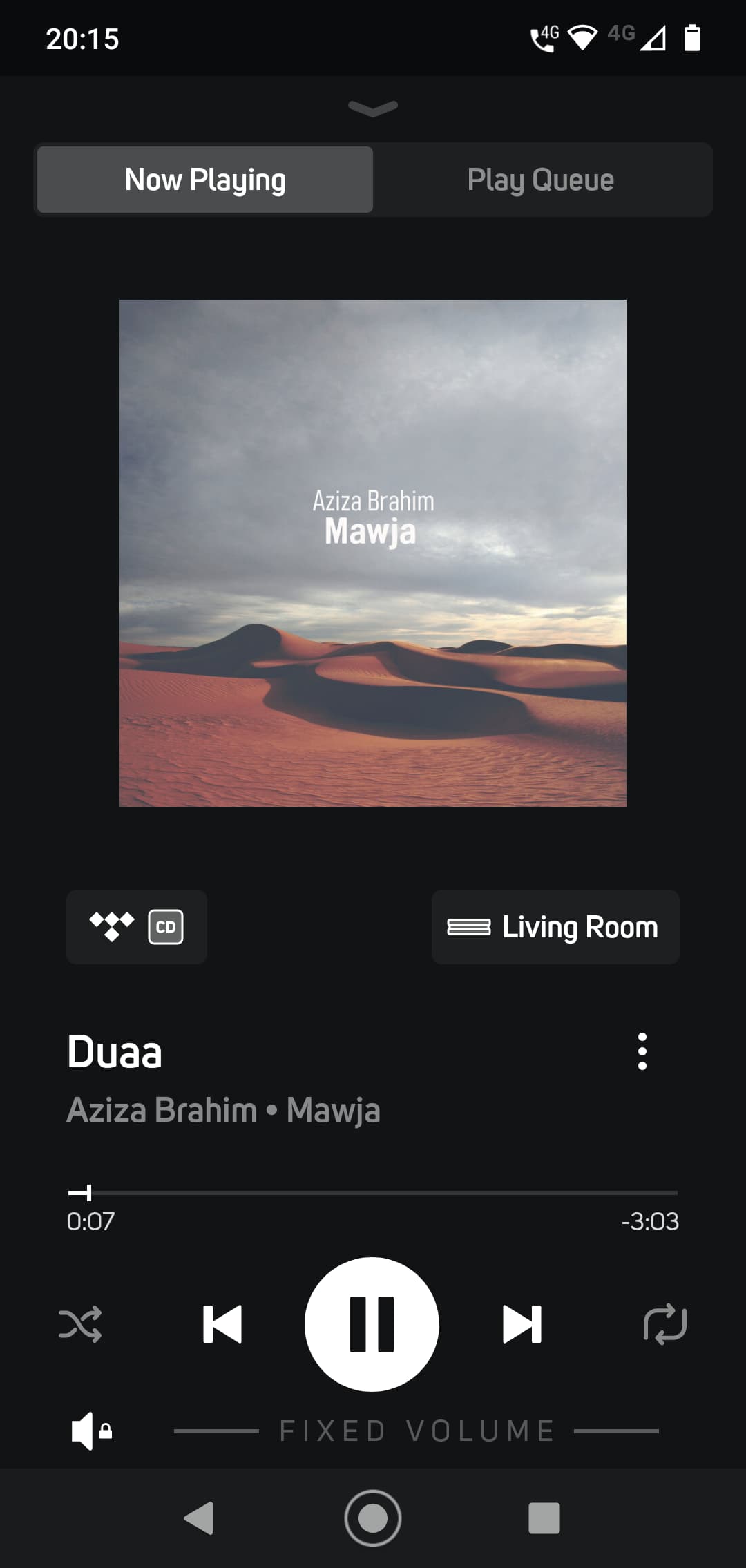The image size is (746, 1568).
Task: Collapse the player with the down chevron
Action: [x=373, y=108]
